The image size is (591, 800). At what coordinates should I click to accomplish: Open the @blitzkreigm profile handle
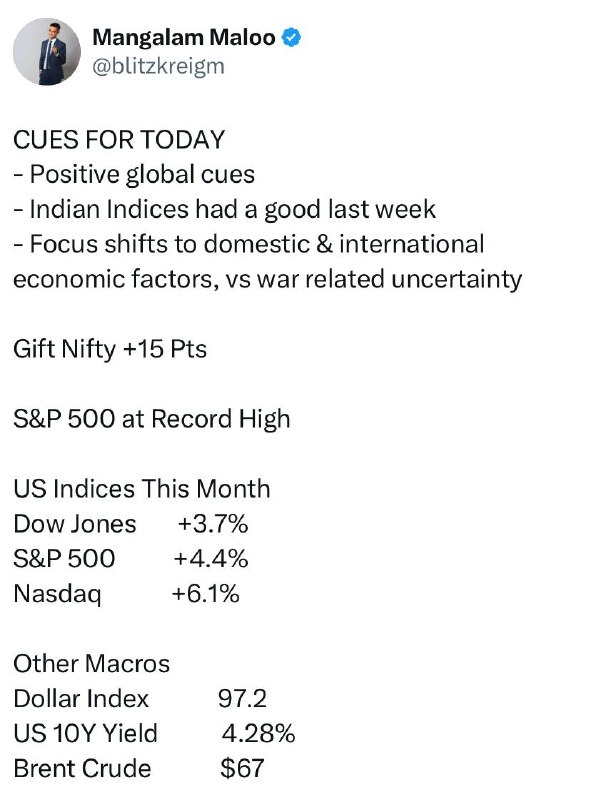158,67
